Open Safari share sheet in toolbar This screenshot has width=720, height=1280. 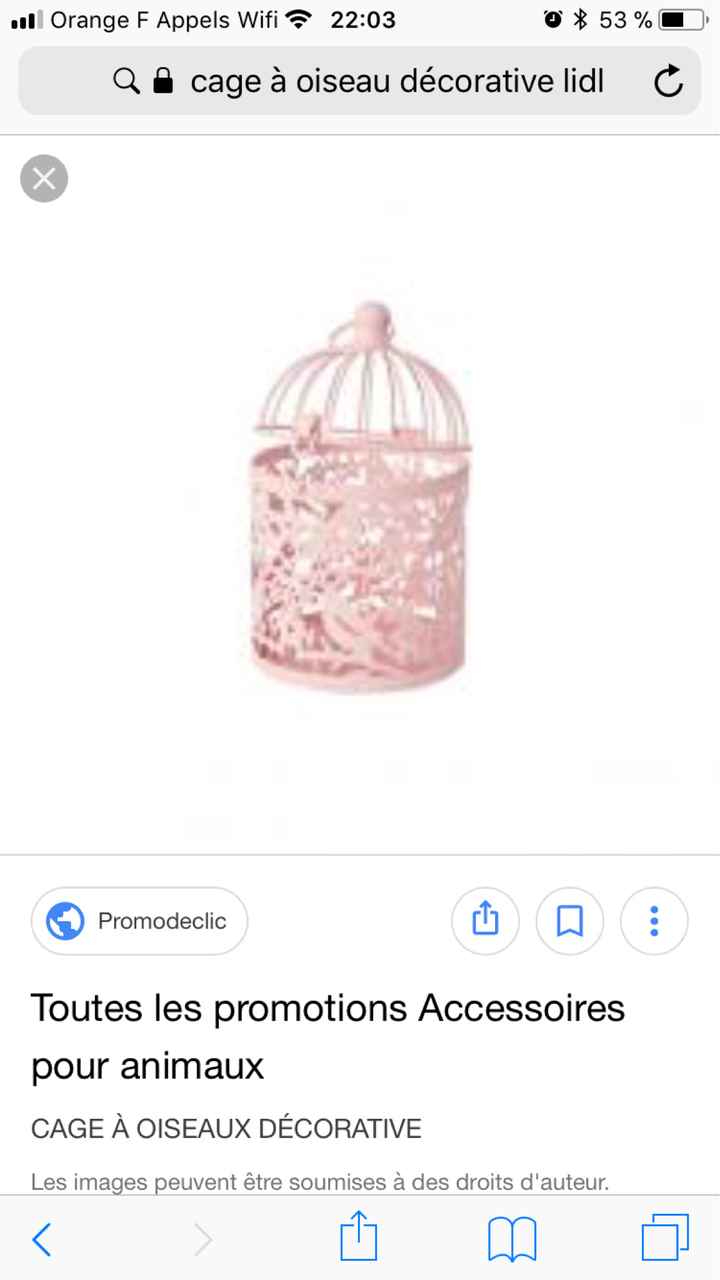tap(359, 1238)
